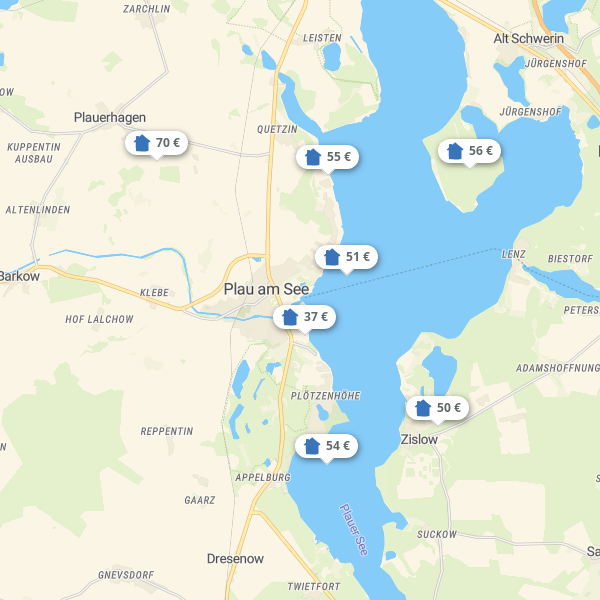Open the 70 € listing near Plauerhagen

tap(157, 143)
